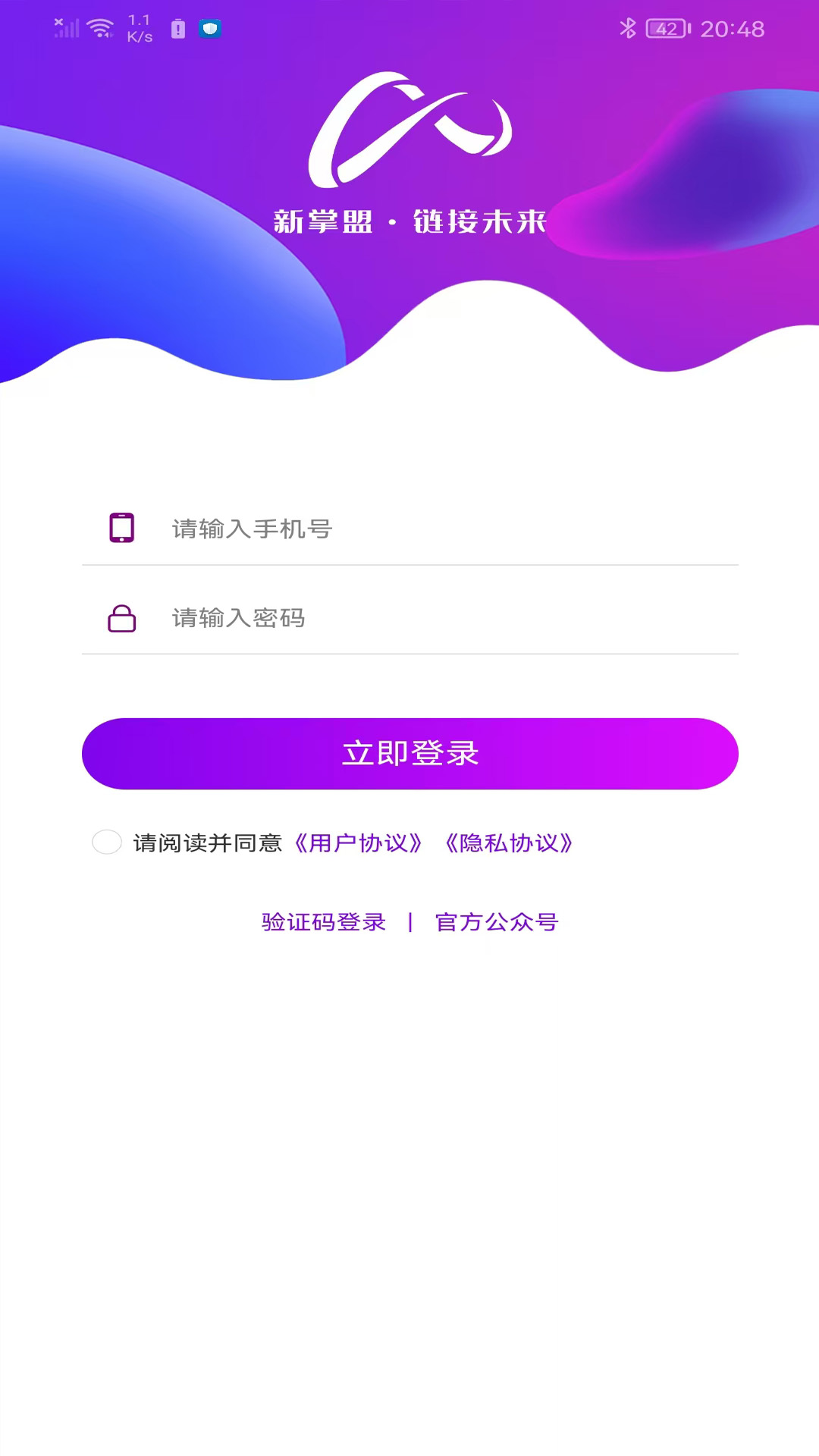Select the agreement radio button before 请阅读并同意
Image resolution: width=819 pixels, height=1456 pixels.
click(x=106, y=842)
